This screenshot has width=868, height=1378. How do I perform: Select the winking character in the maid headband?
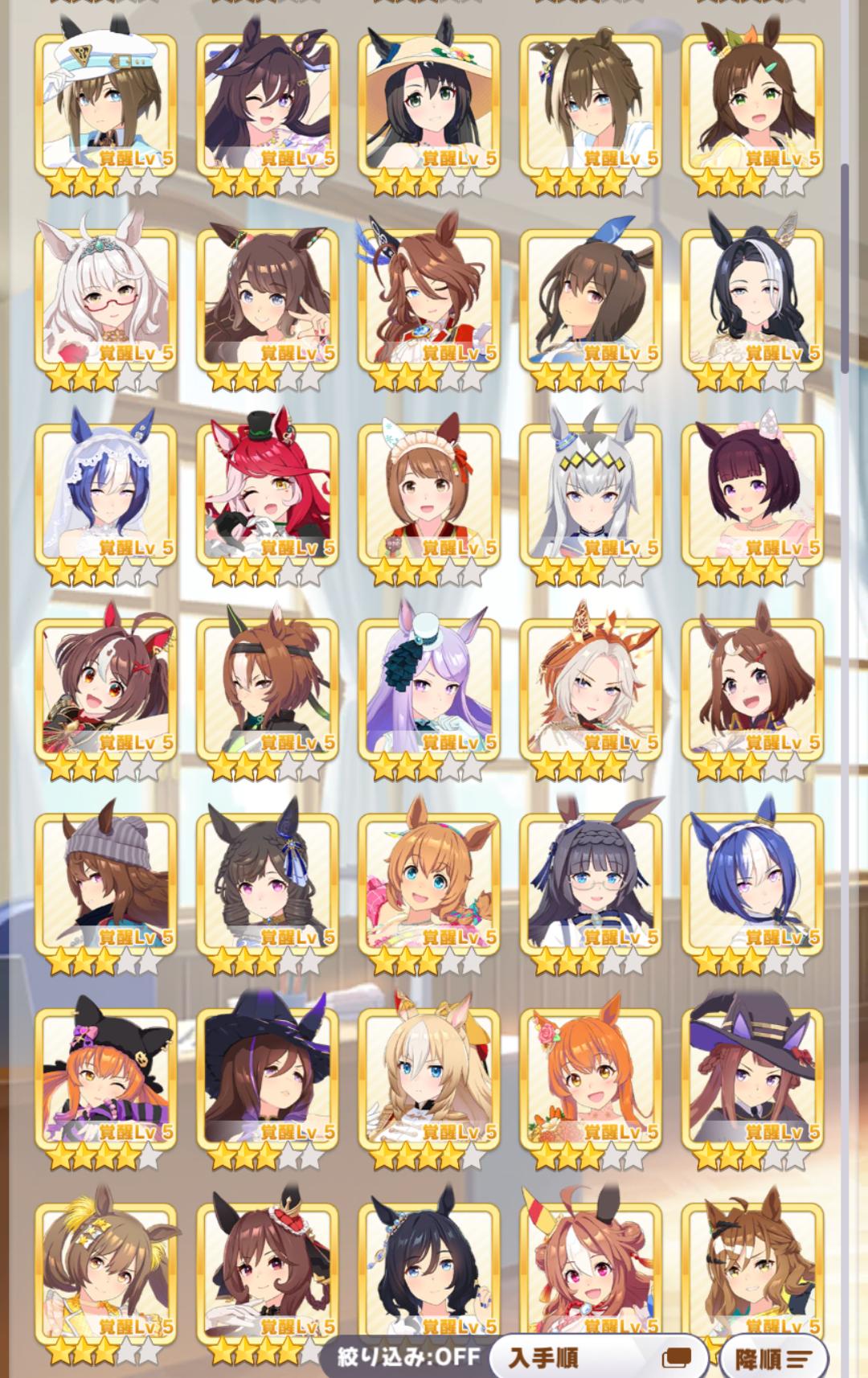[x=428, y=494]
